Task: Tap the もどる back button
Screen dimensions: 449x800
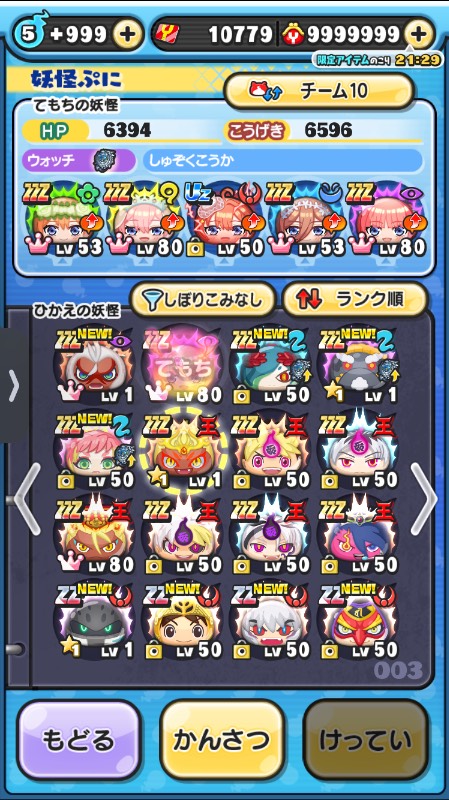Action: click(78, 739)
